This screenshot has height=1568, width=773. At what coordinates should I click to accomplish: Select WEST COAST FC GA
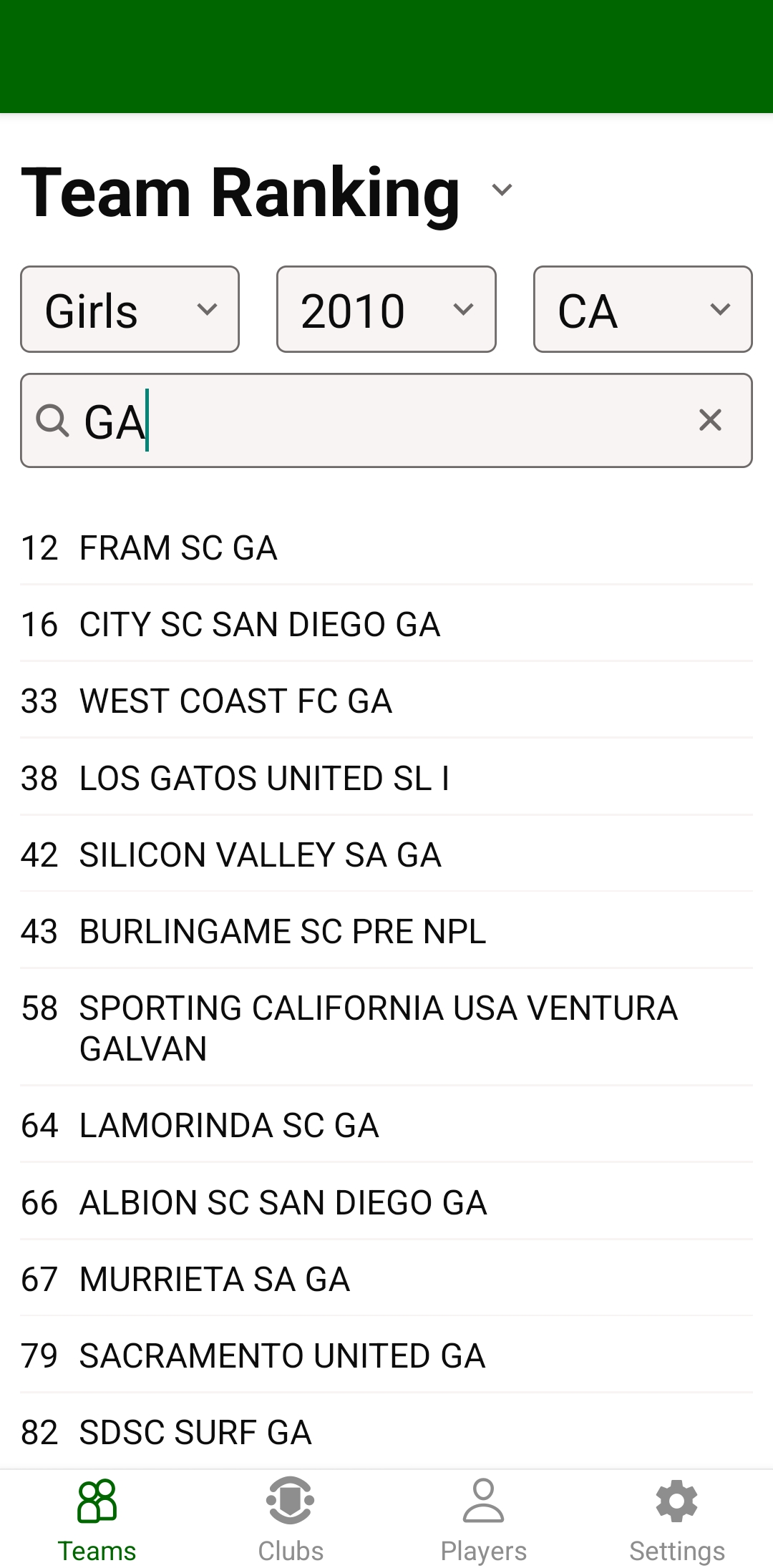click(235, 701)
